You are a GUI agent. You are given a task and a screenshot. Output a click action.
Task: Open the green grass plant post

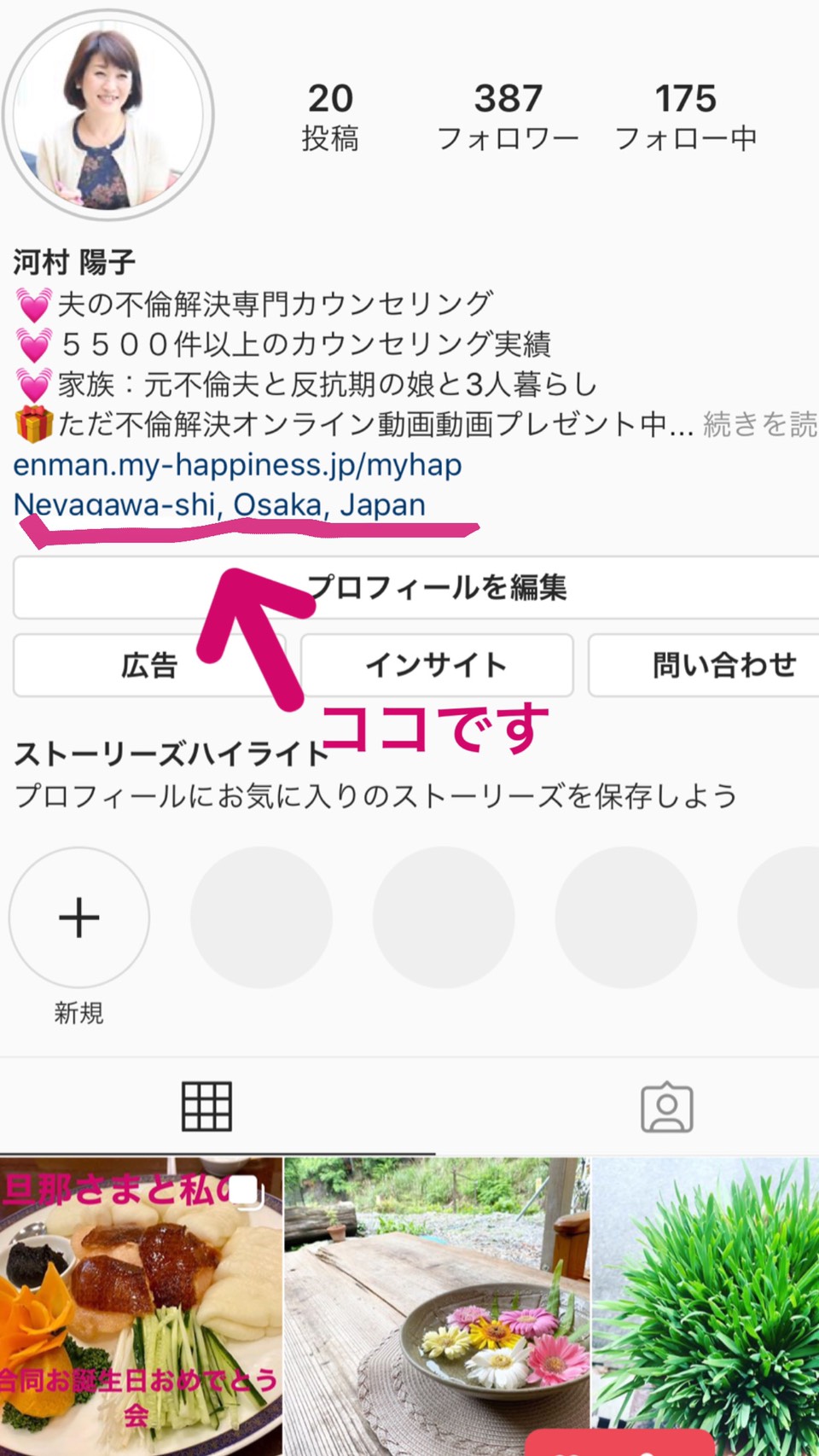click(x=706, y=1307)
